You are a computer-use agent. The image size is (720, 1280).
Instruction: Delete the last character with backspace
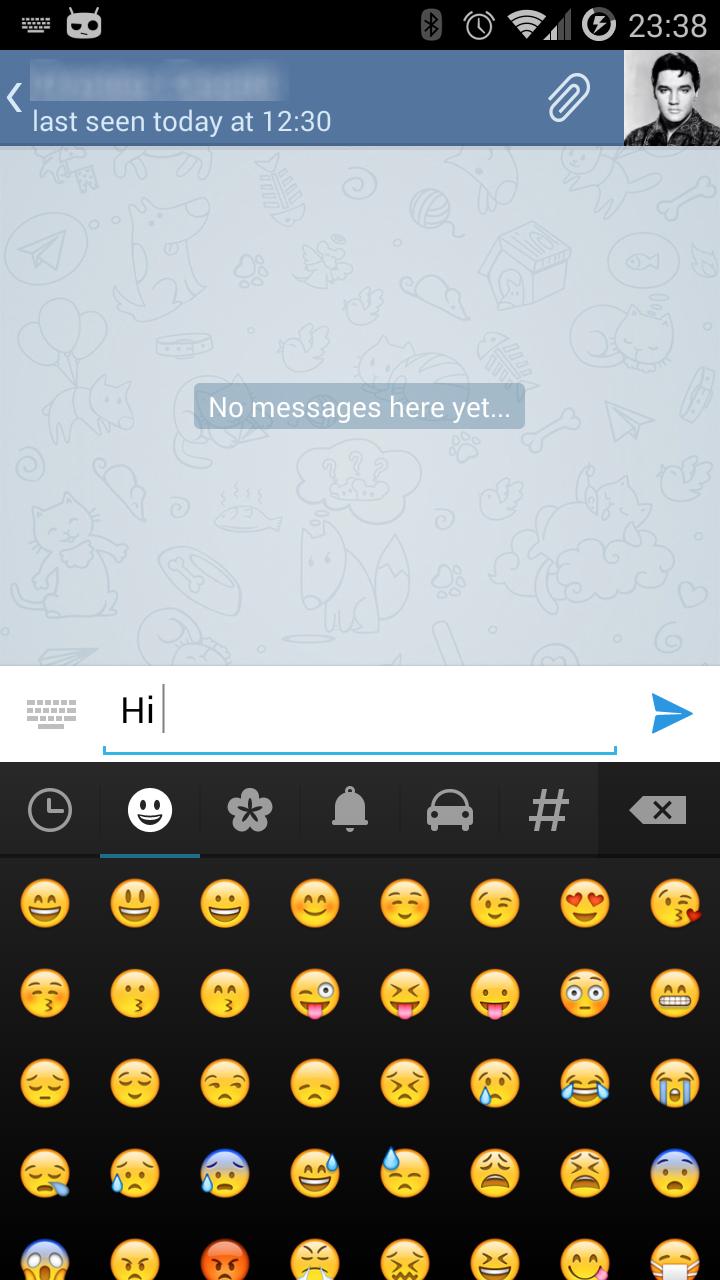pos(659,810)
